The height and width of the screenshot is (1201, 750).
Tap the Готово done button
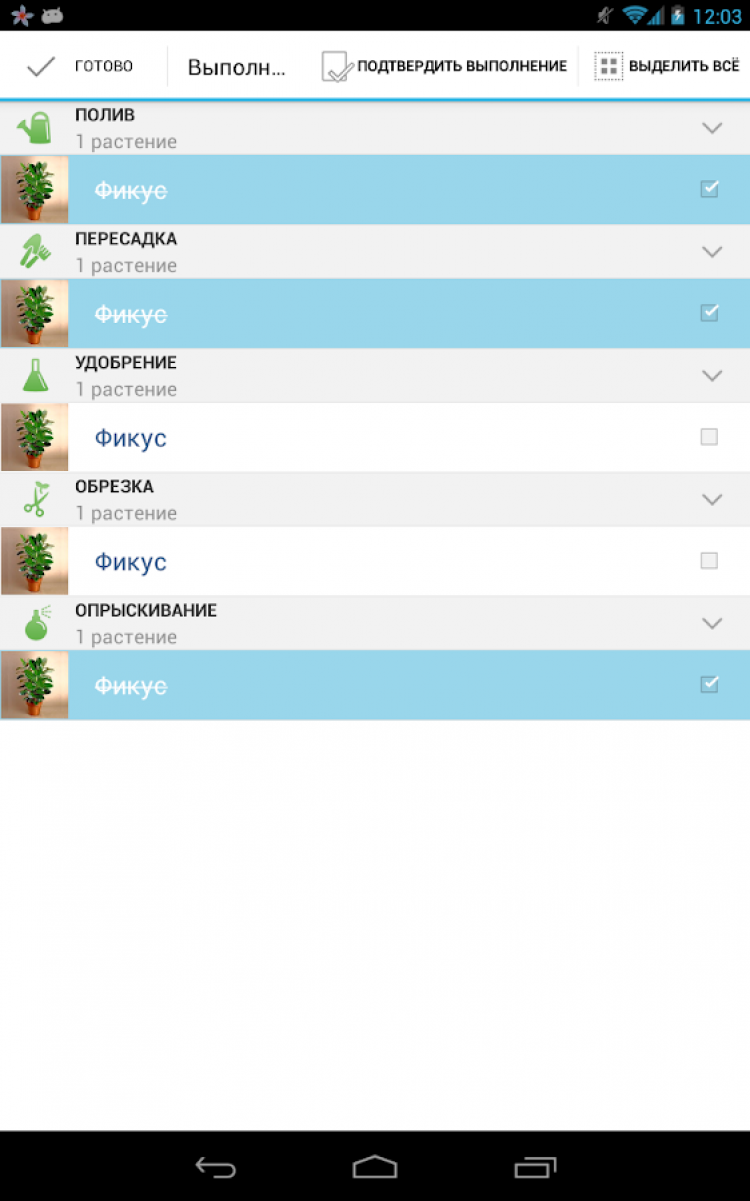click(80, 67)
